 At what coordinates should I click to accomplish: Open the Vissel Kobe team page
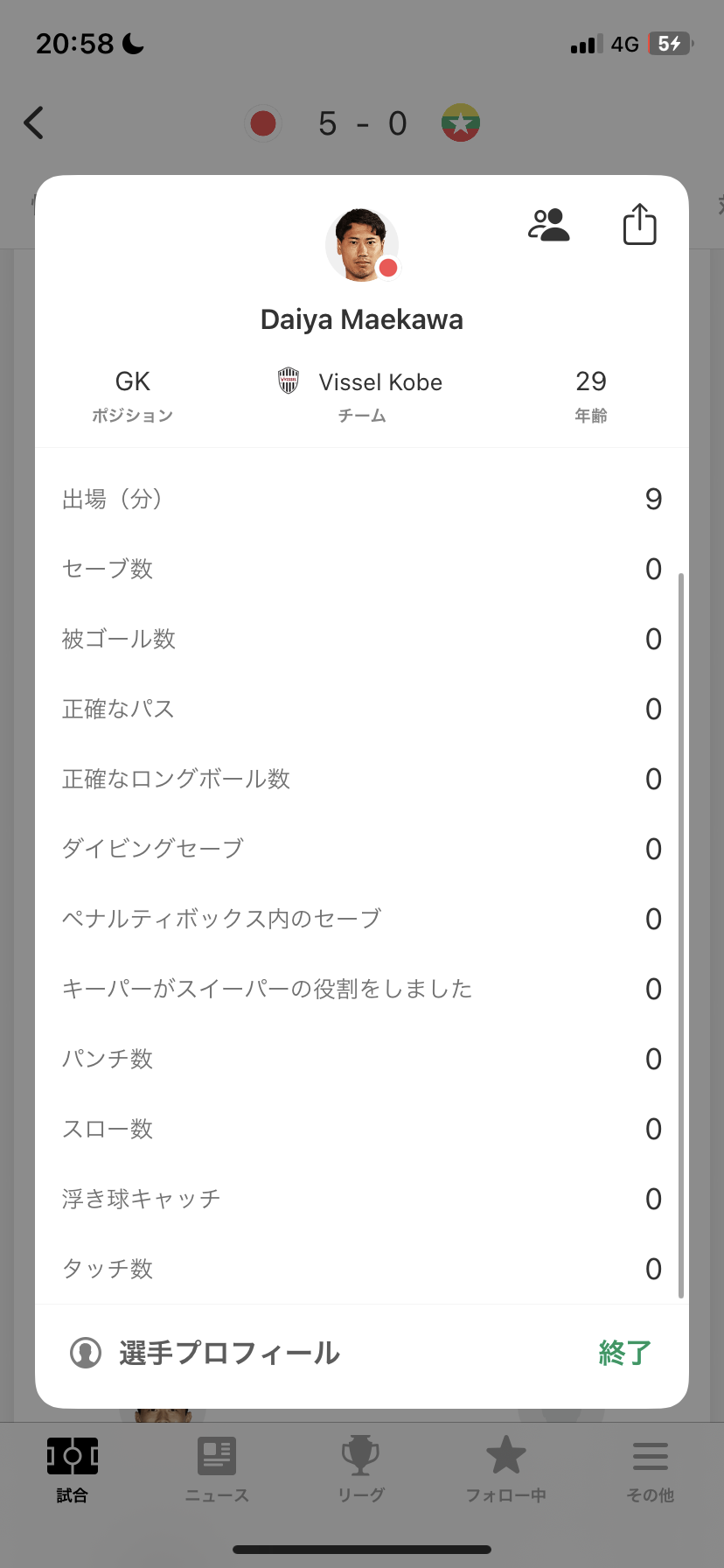pos(361,382)
